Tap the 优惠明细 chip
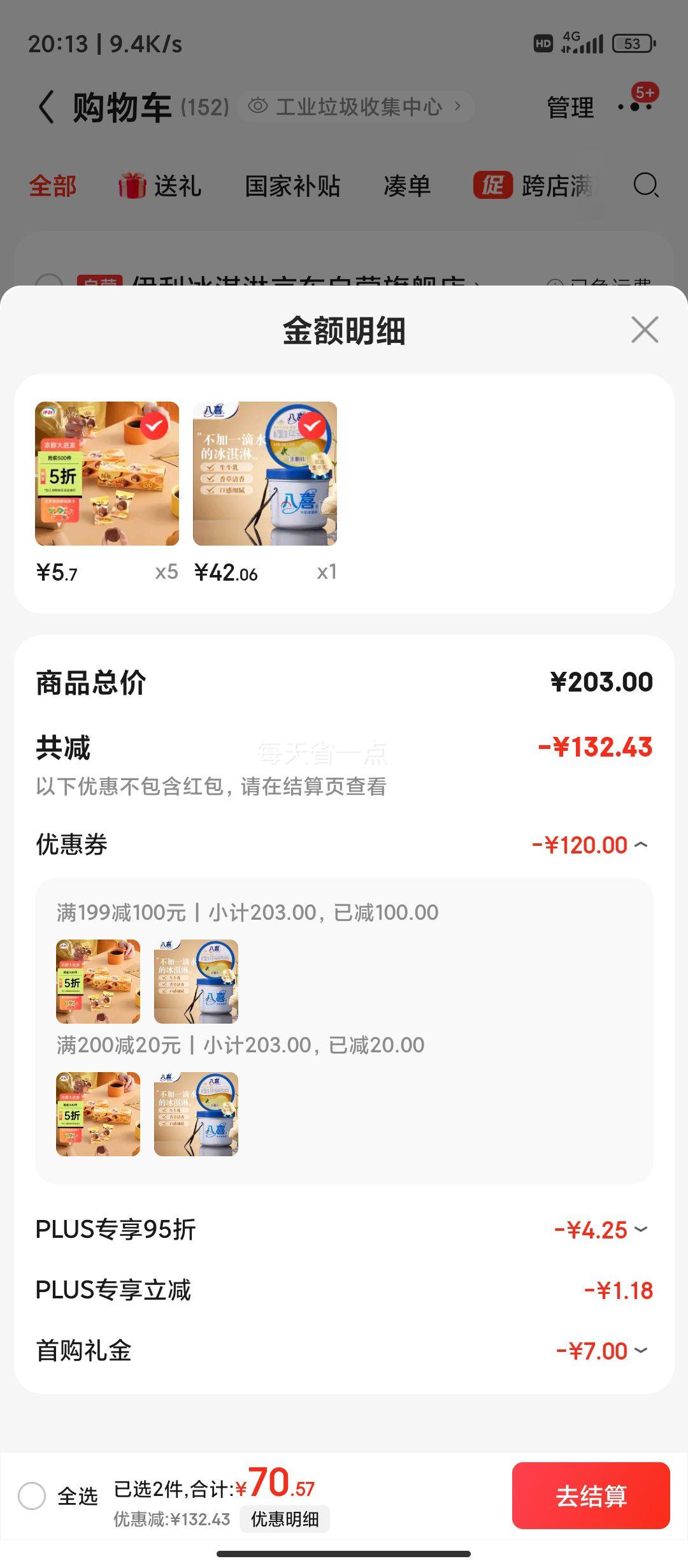The height and width of the screenshot is (1568, 688). pyautogui.click(x=284, y=1520)
